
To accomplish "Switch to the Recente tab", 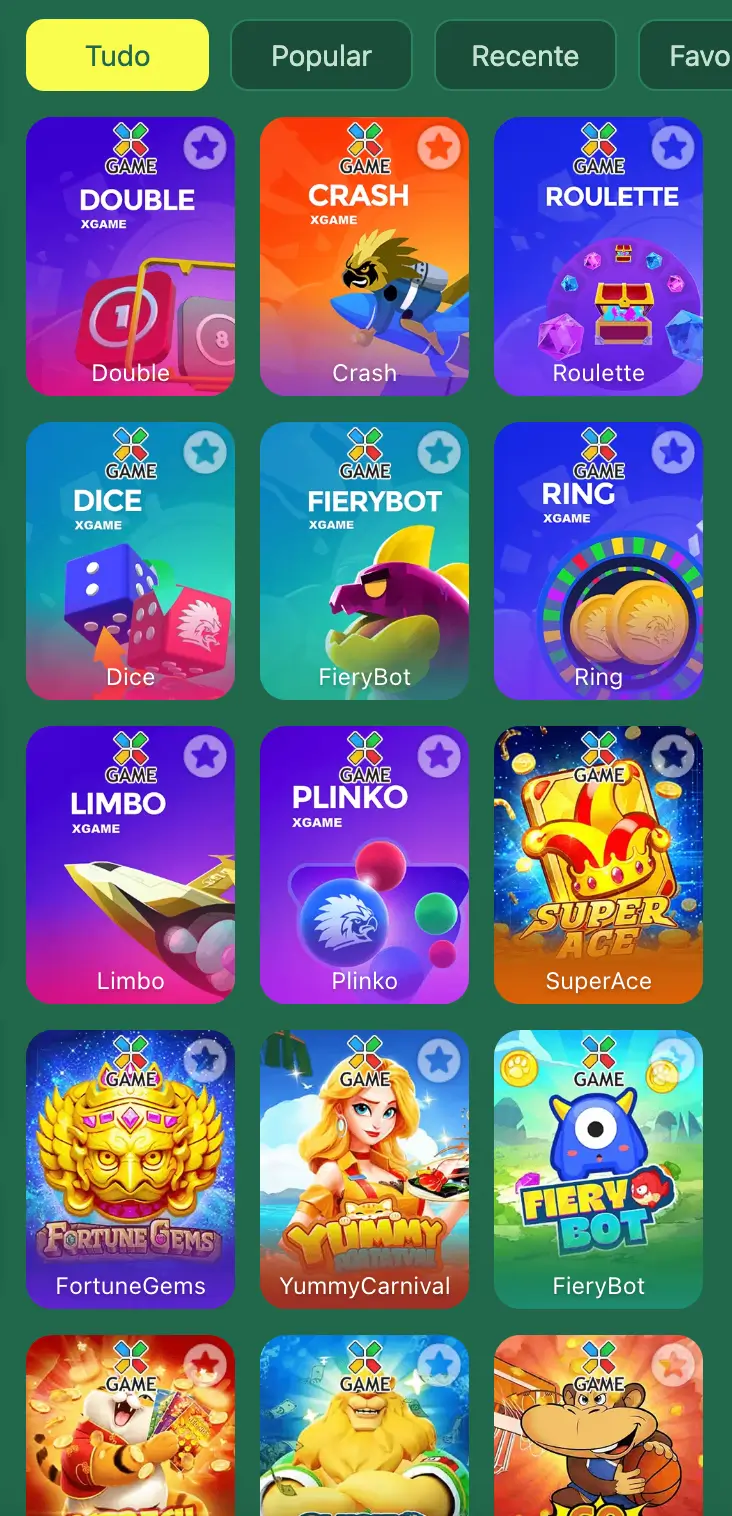I will coord(525,56).
